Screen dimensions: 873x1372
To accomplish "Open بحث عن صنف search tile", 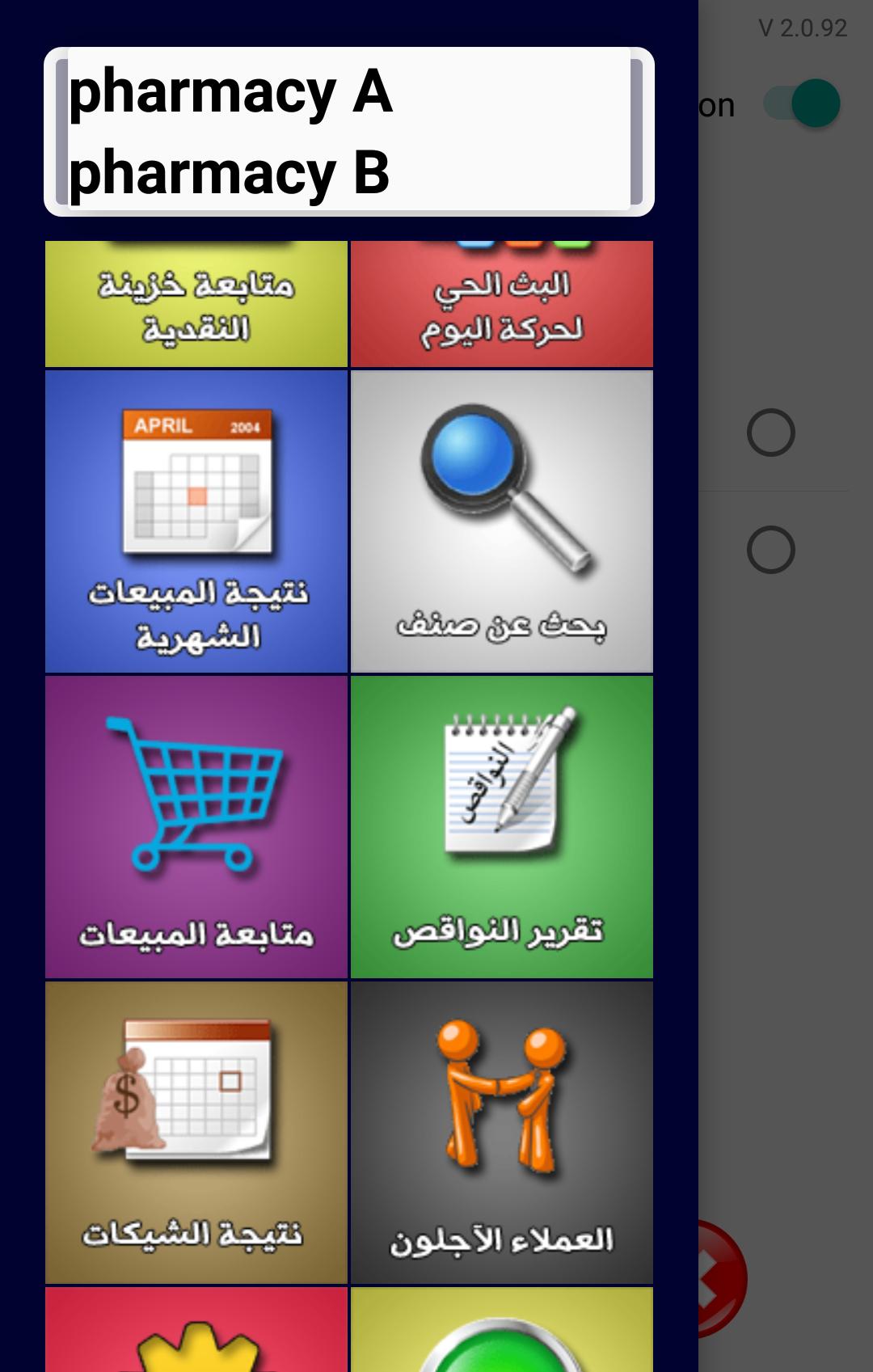I will click(x=502, y=521).
